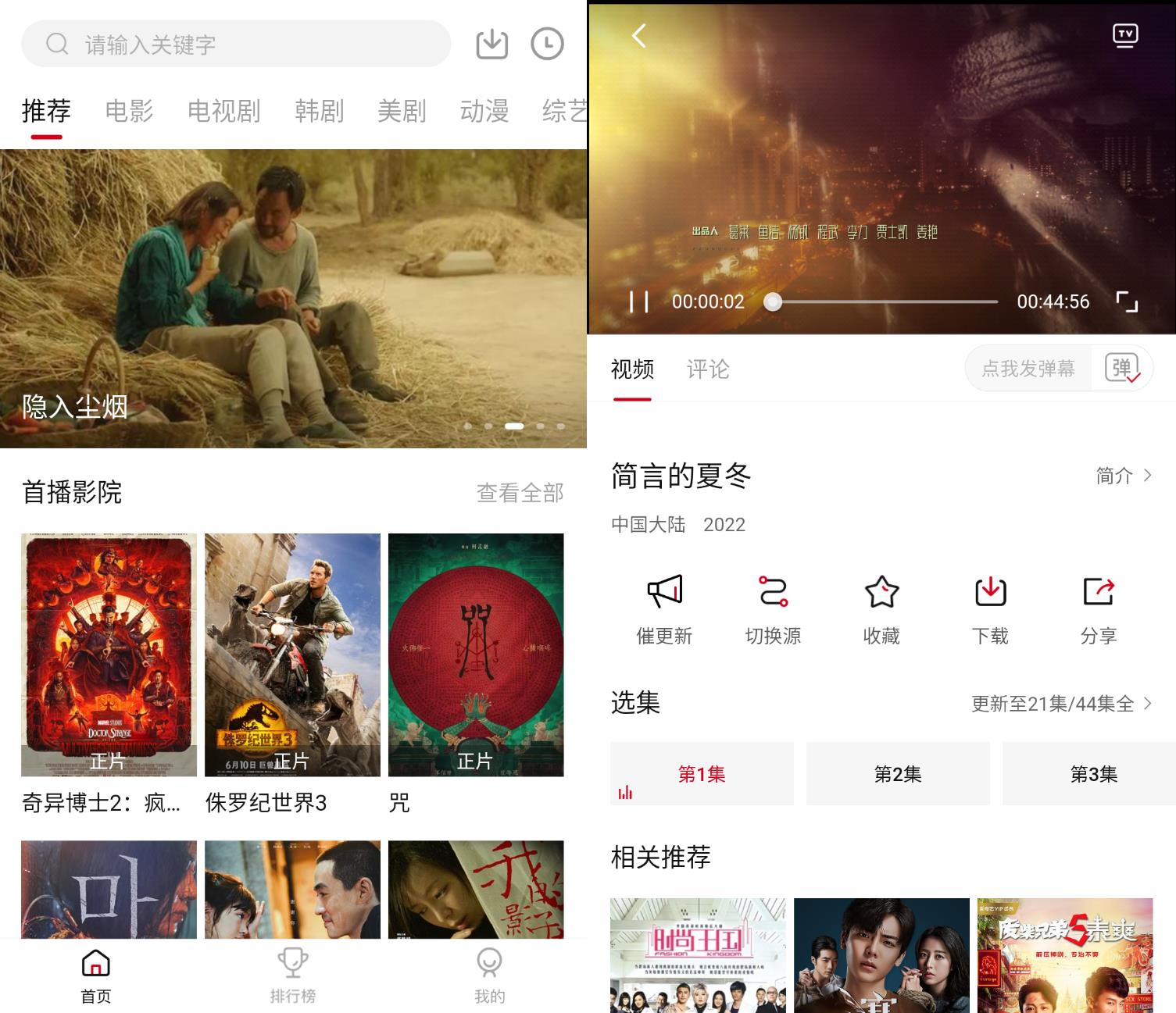1176x1013 pixels.
Task: Pause the playing video
Action: (639, 302)
